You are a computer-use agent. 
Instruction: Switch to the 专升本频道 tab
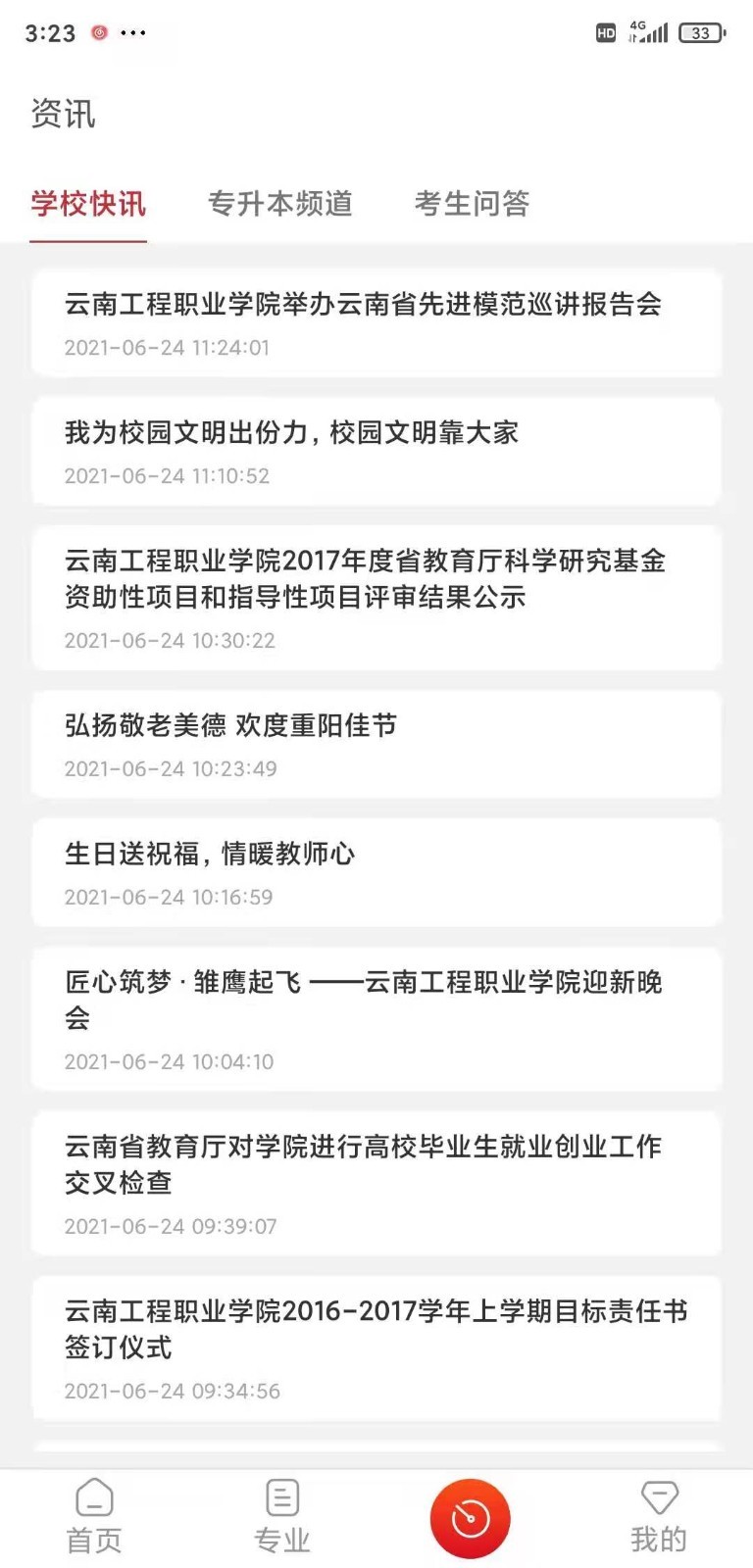coord(280,203)
